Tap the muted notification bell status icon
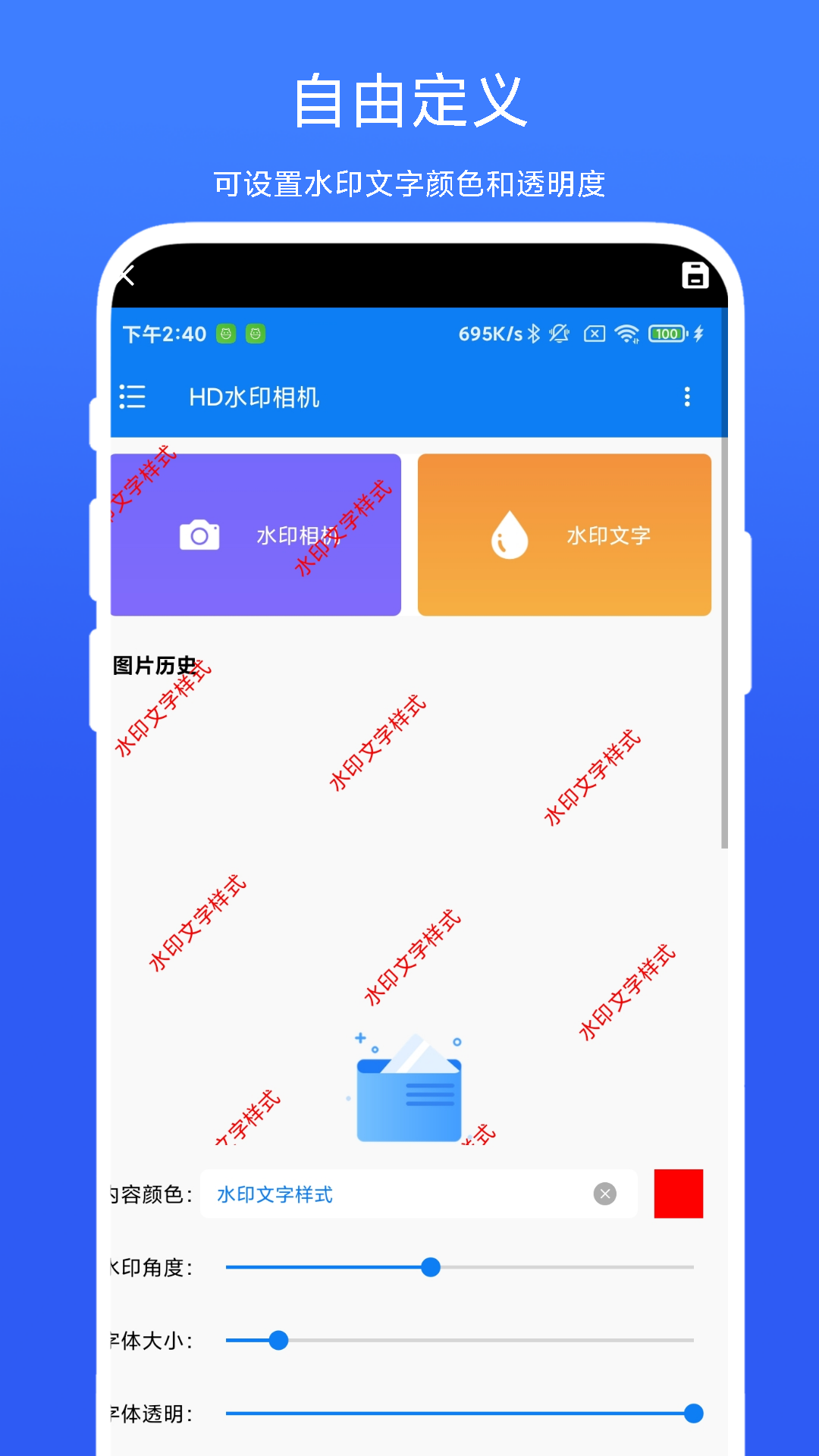The height and width of the screenshot is (1456, 819). (559, 333)
